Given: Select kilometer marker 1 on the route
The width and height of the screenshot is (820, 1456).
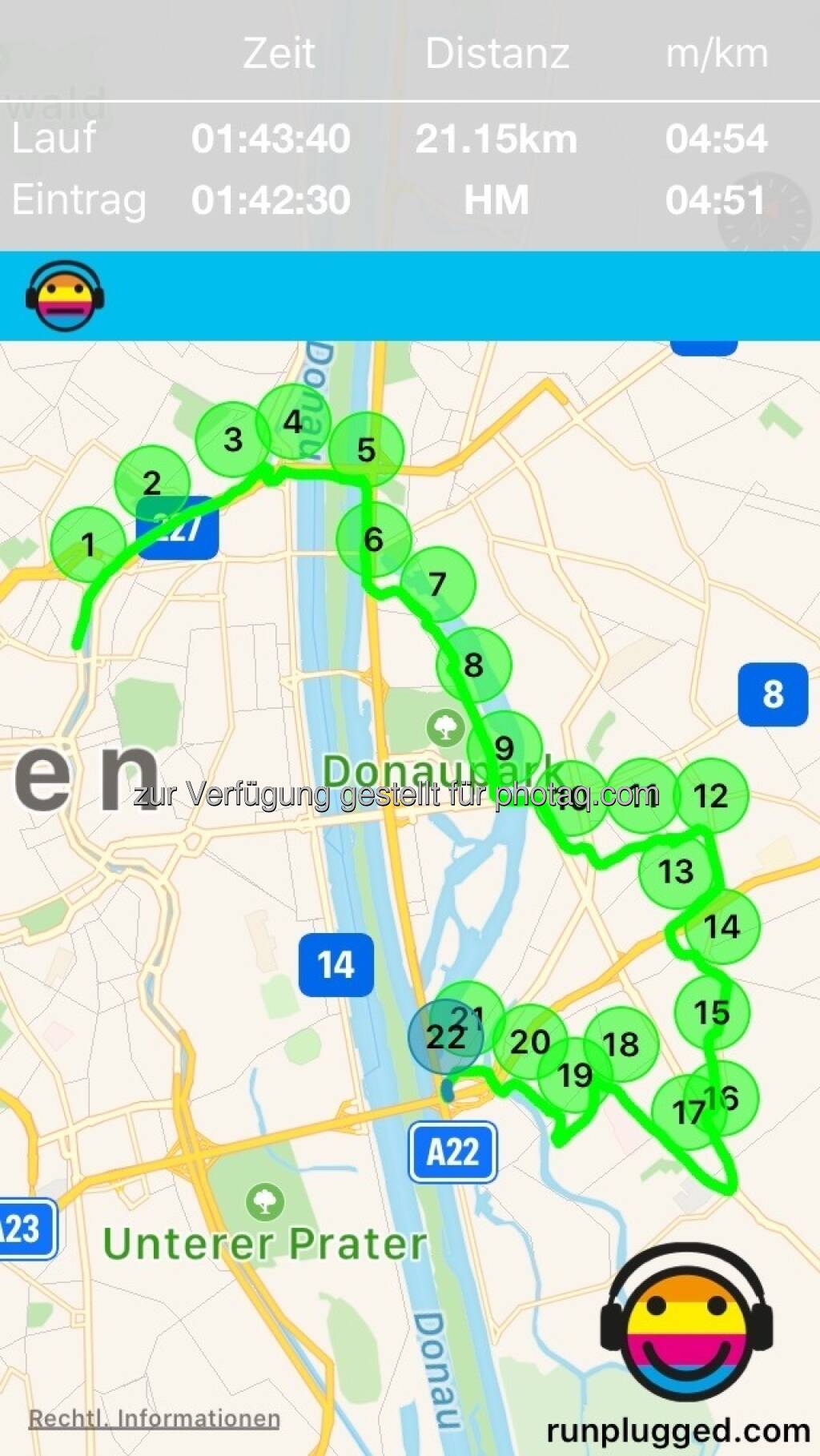Looking at the screenshot, I should tap(88, 545).
